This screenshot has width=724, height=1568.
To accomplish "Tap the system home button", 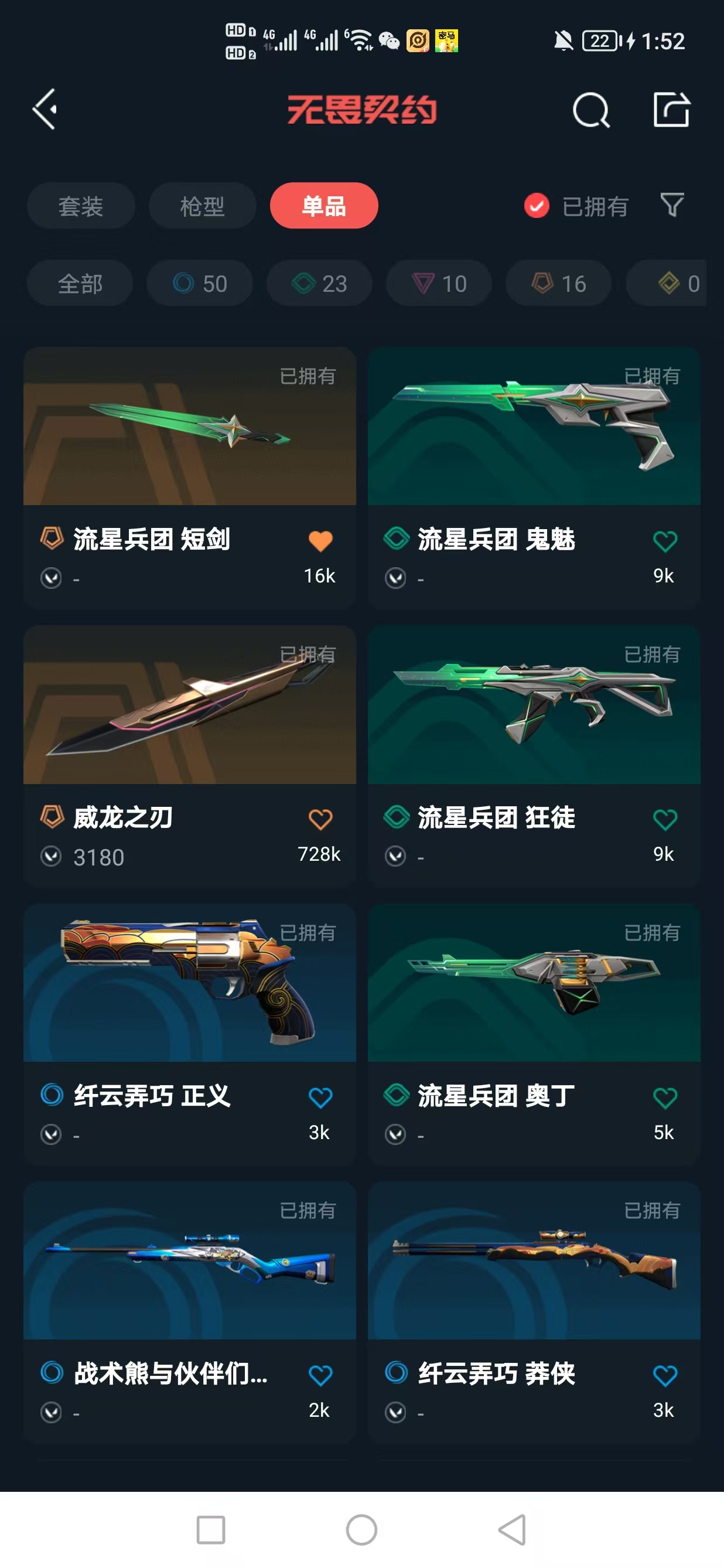I will (361, 1530).
